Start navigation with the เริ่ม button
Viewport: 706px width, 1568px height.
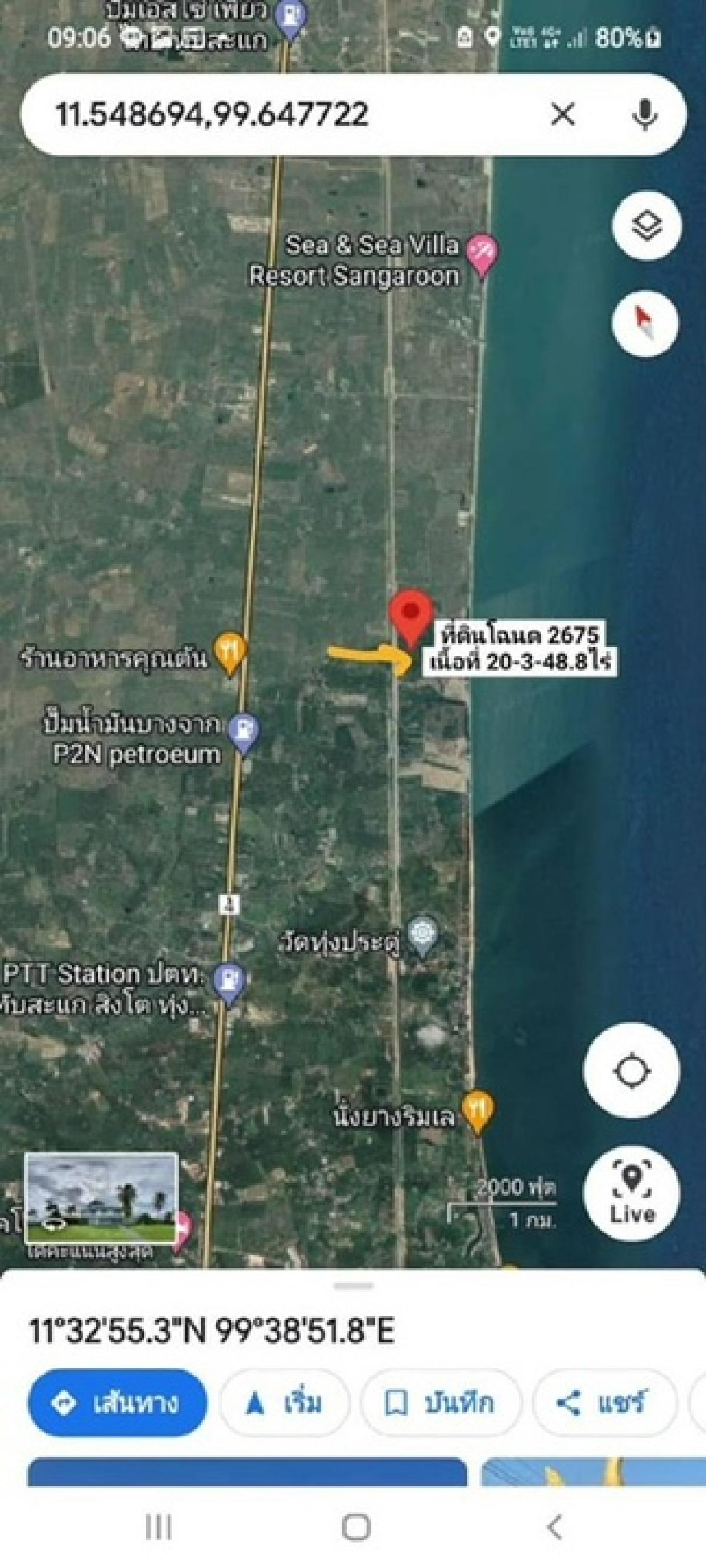pyautogui.click(x=284, y=1403)
